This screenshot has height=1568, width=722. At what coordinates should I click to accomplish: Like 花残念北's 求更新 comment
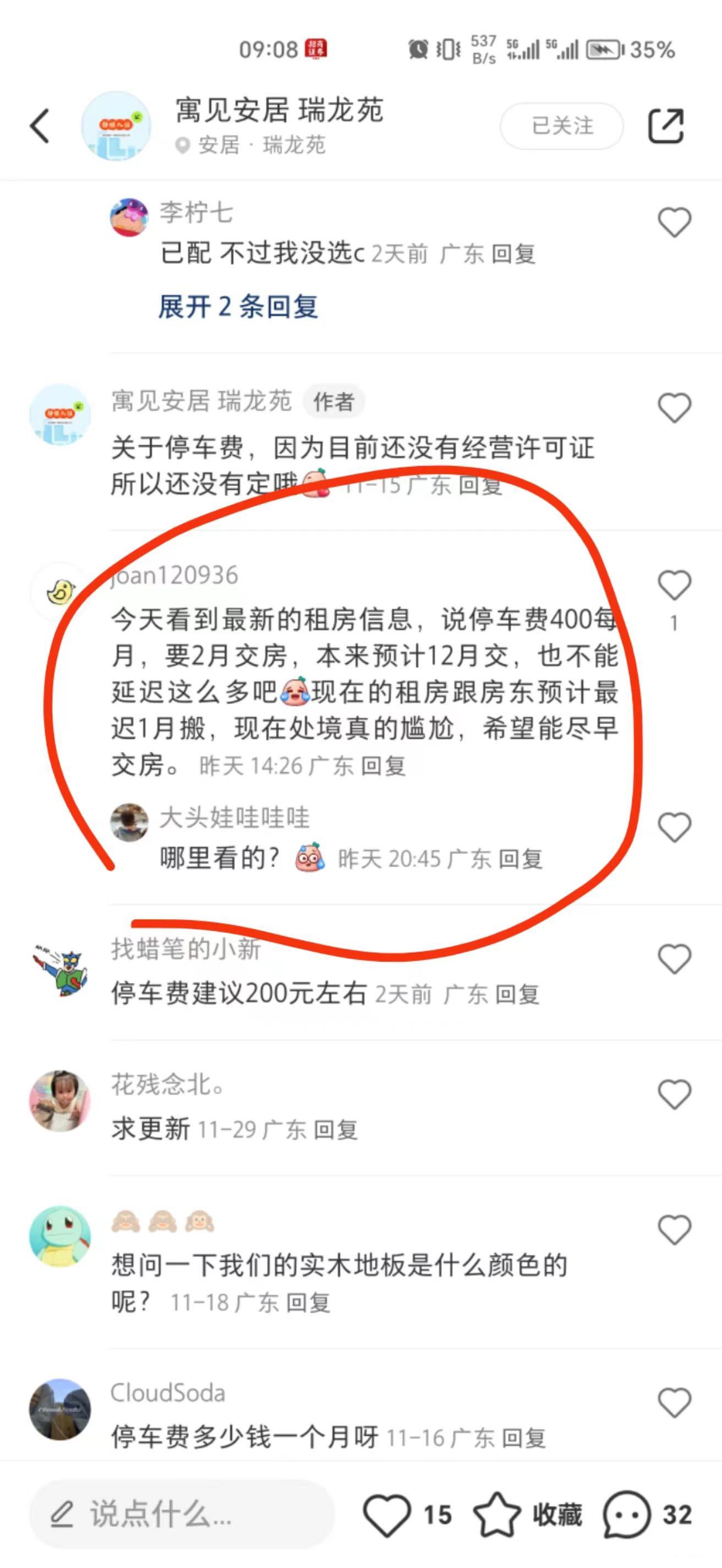[674, 1095]
